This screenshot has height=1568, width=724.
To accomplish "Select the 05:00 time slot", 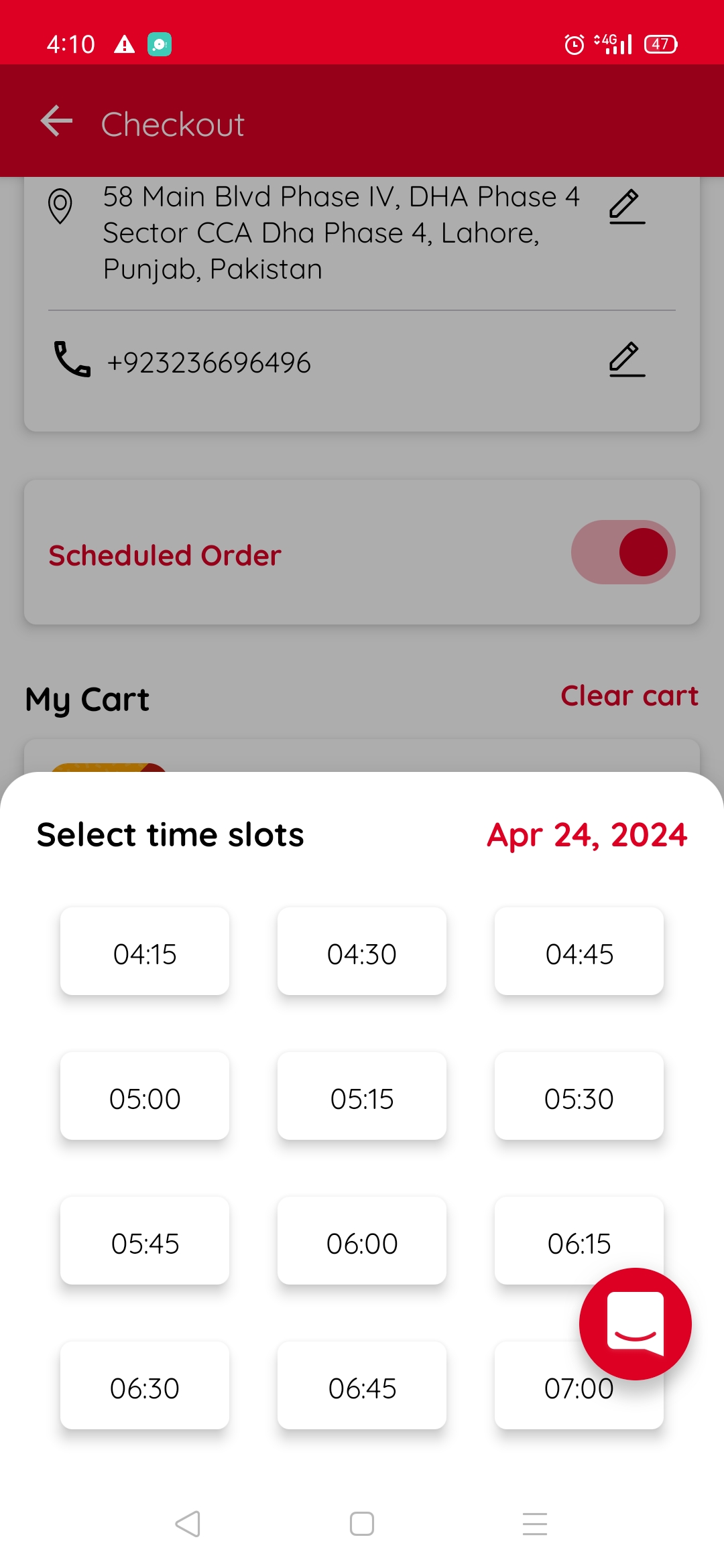I will pyautogui.click(x=145, y=1096).
